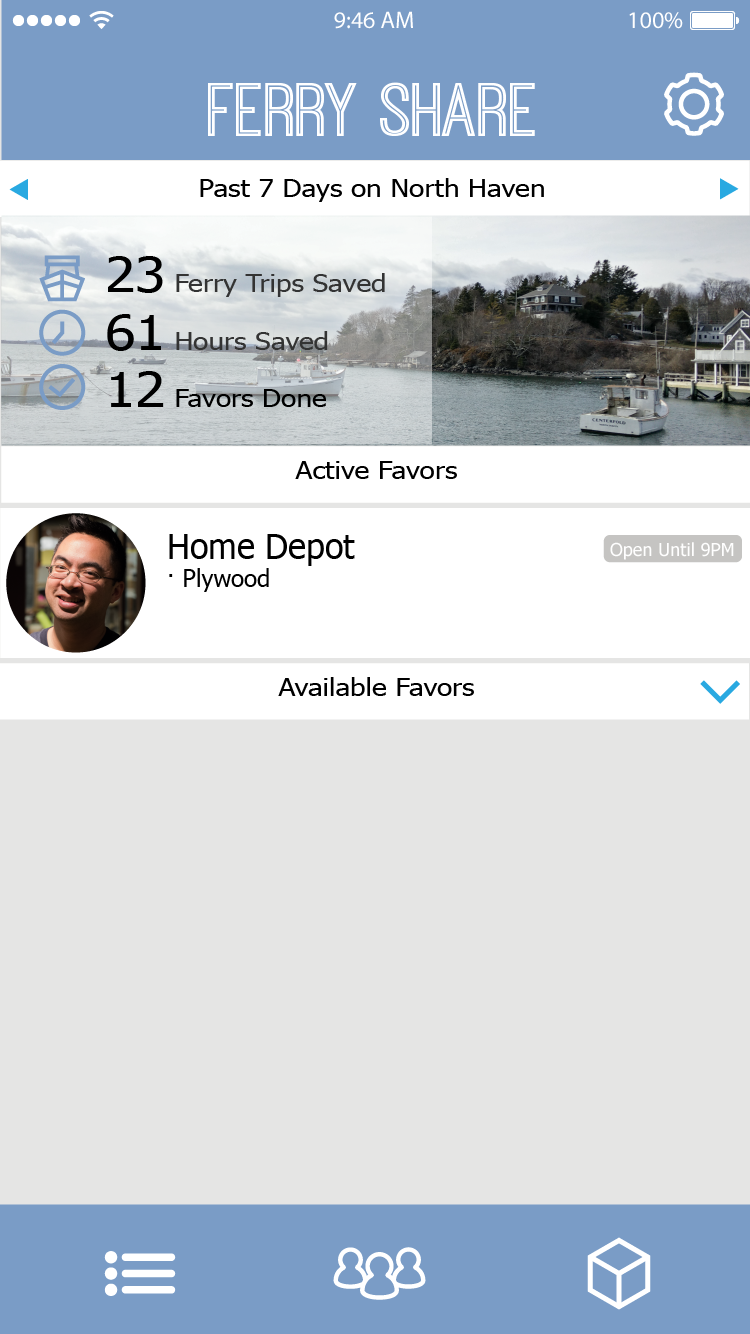Switch to the list tab
750x1334 pixels.
click(x=140, y=1273)
